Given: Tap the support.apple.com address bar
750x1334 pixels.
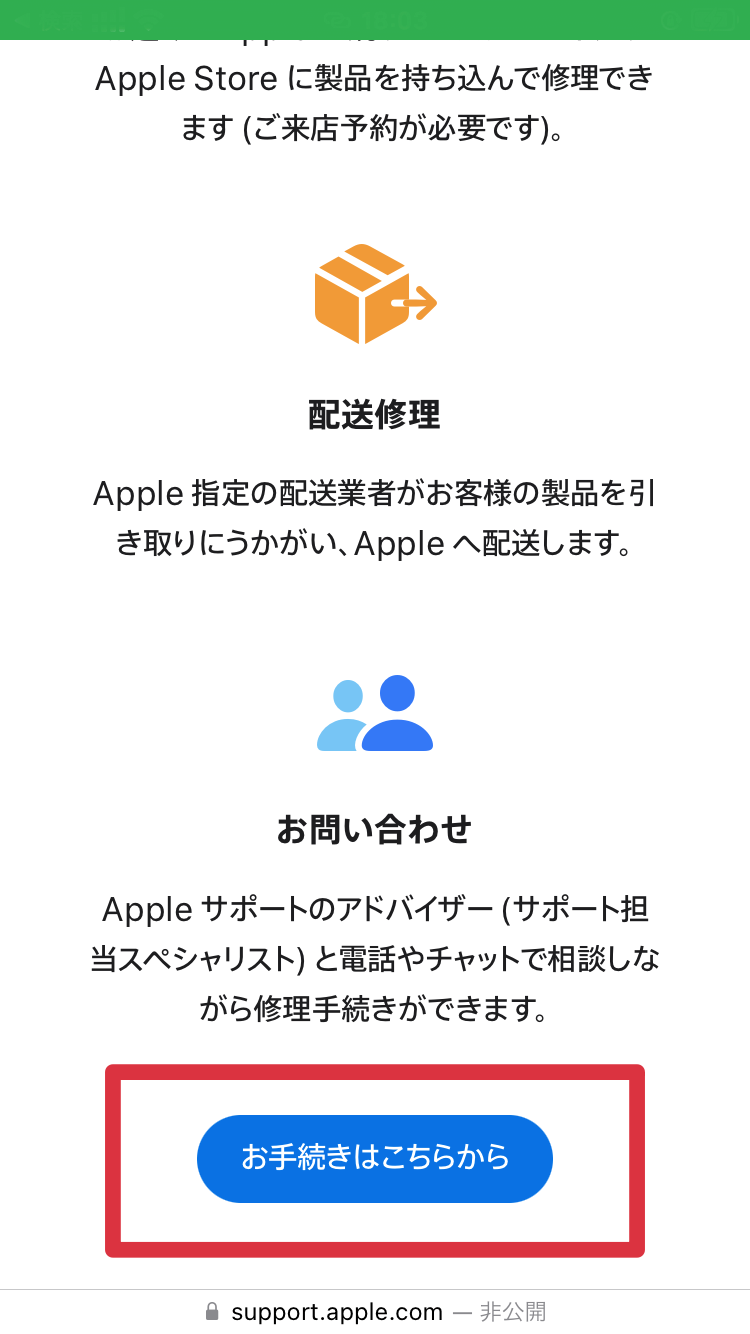Looking at the screenshot, I should (x=375, y=1312).
